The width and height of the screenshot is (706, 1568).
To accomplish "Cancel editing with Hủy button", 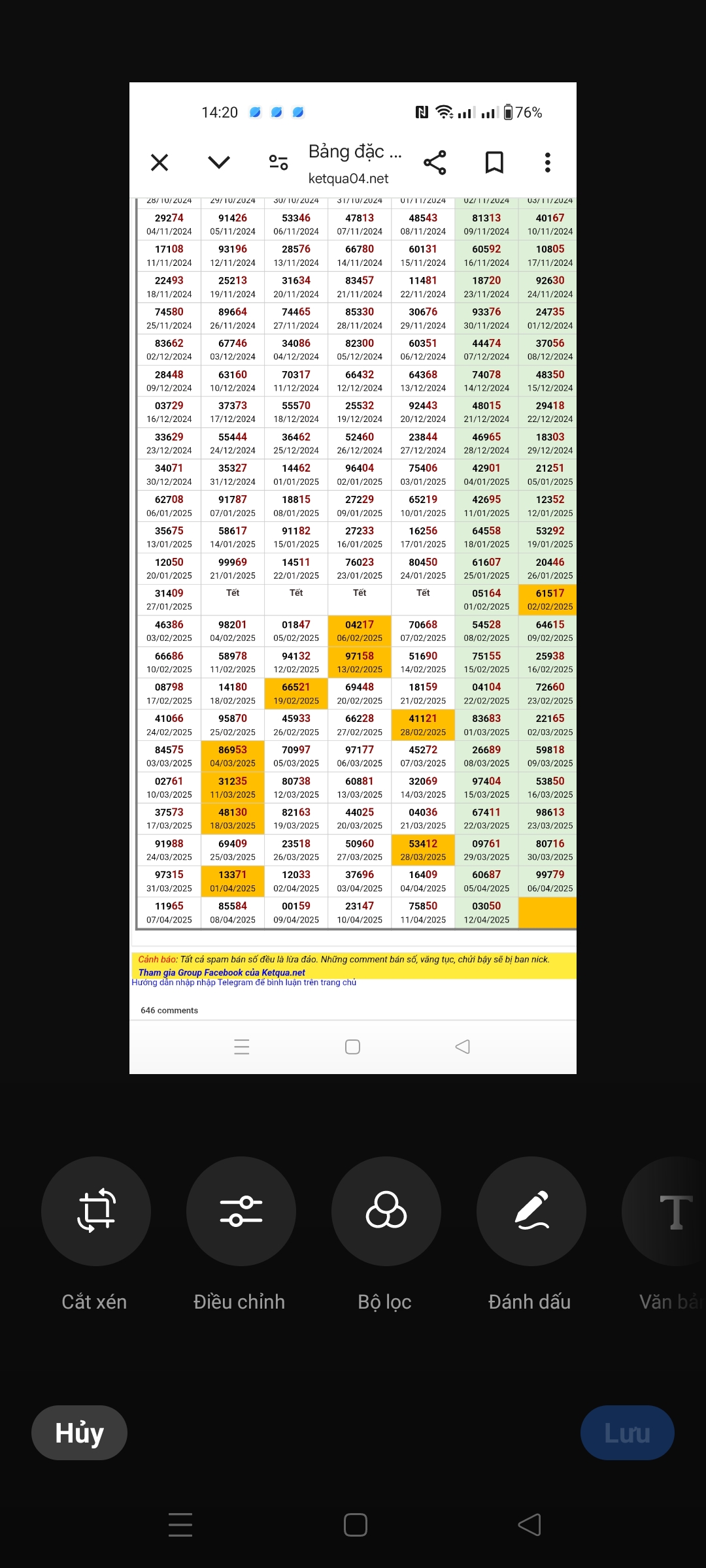I will point(79,1433).
